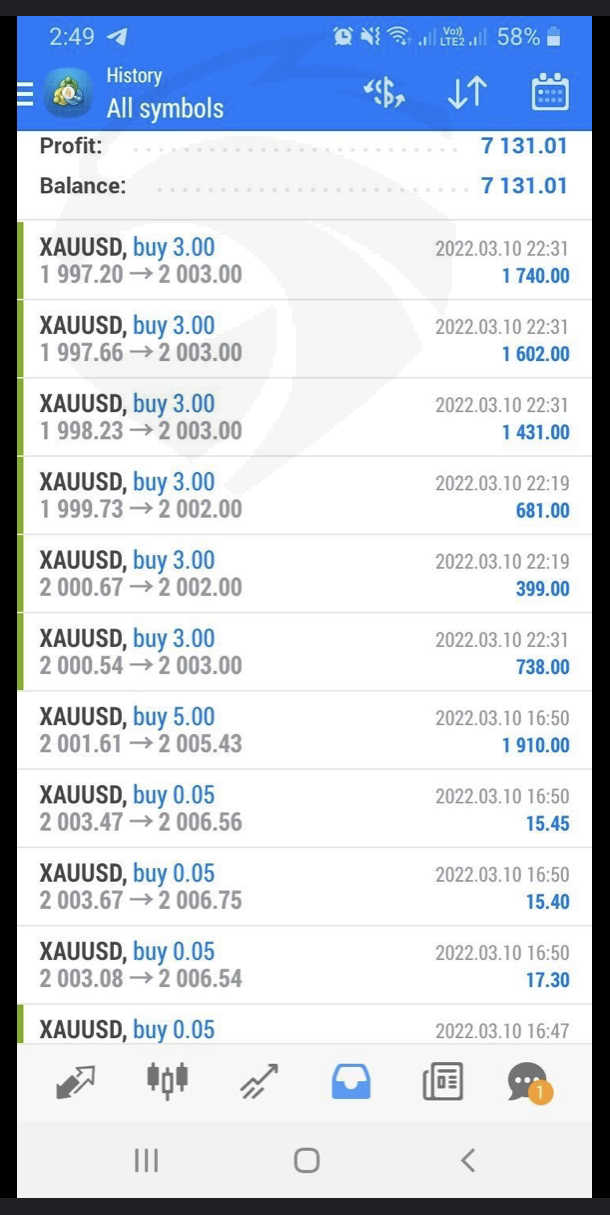Open the calendar date range picker
The image size is (610, 1215).
coord(549,93)
